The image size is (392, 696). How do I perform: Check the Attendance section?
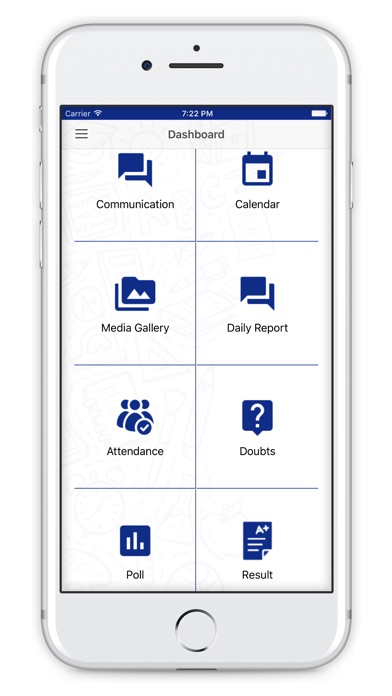coord(135,428)
